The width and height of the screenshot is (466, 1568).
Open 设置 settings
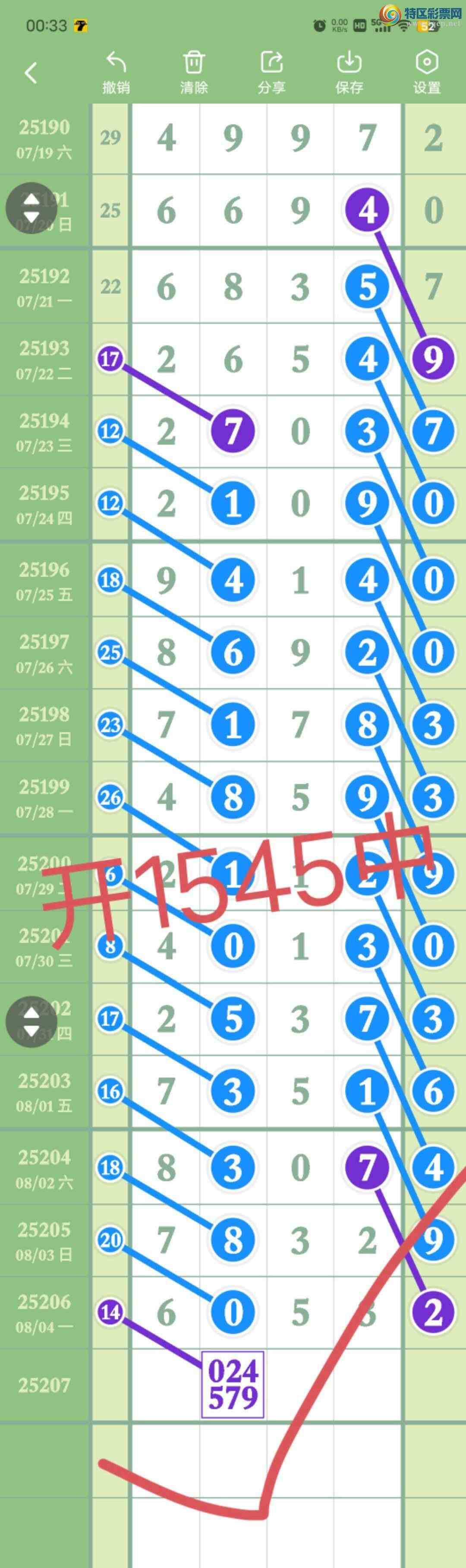pos(426,73)
